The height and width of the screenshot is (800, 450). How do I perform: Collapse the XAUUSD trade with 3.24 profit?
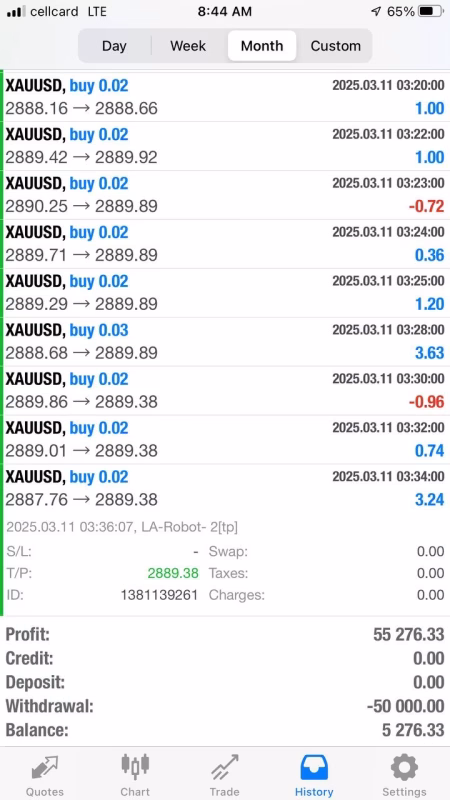225,489
